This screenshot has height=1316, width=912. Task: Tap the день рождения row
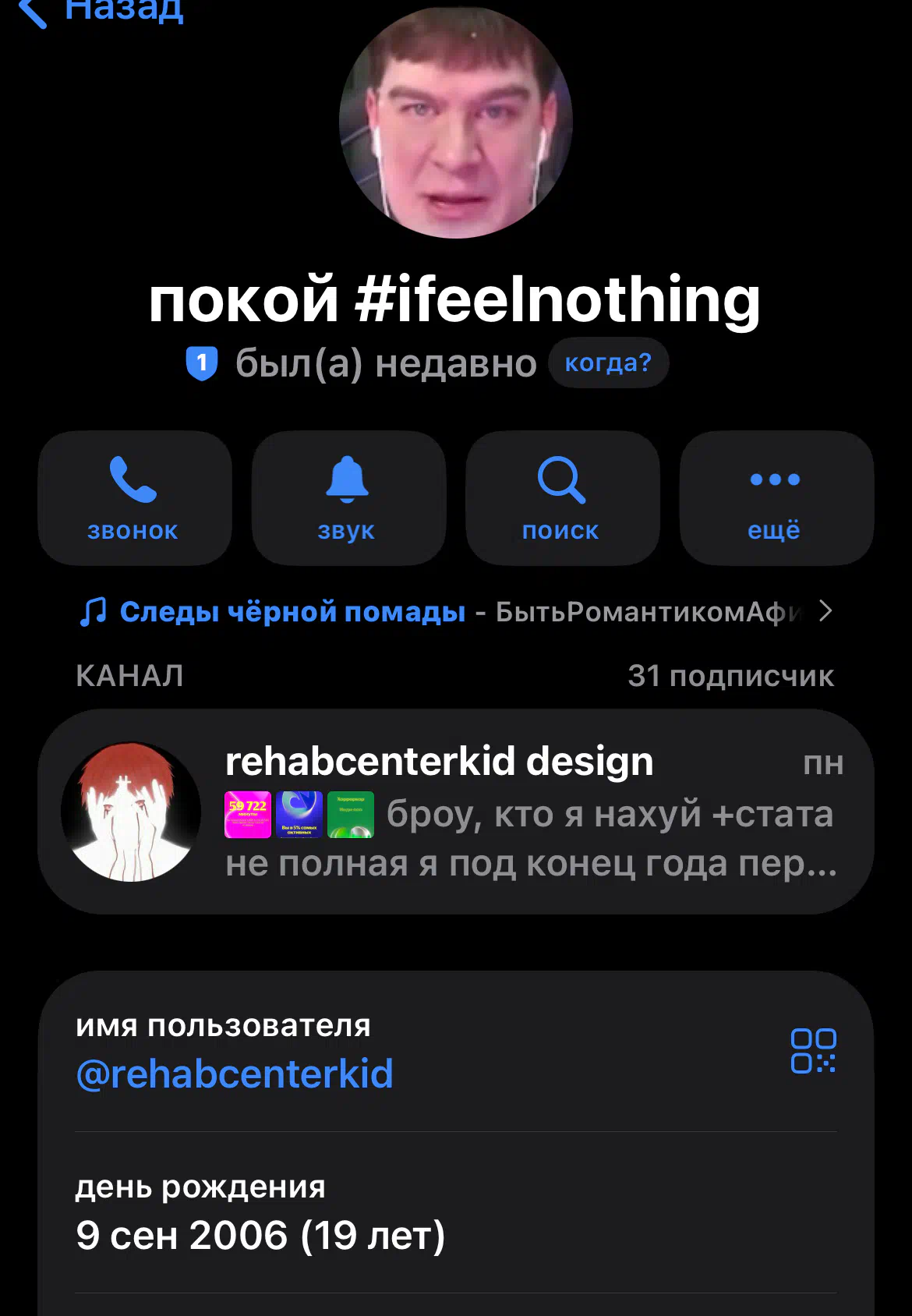coord(455,1213)
